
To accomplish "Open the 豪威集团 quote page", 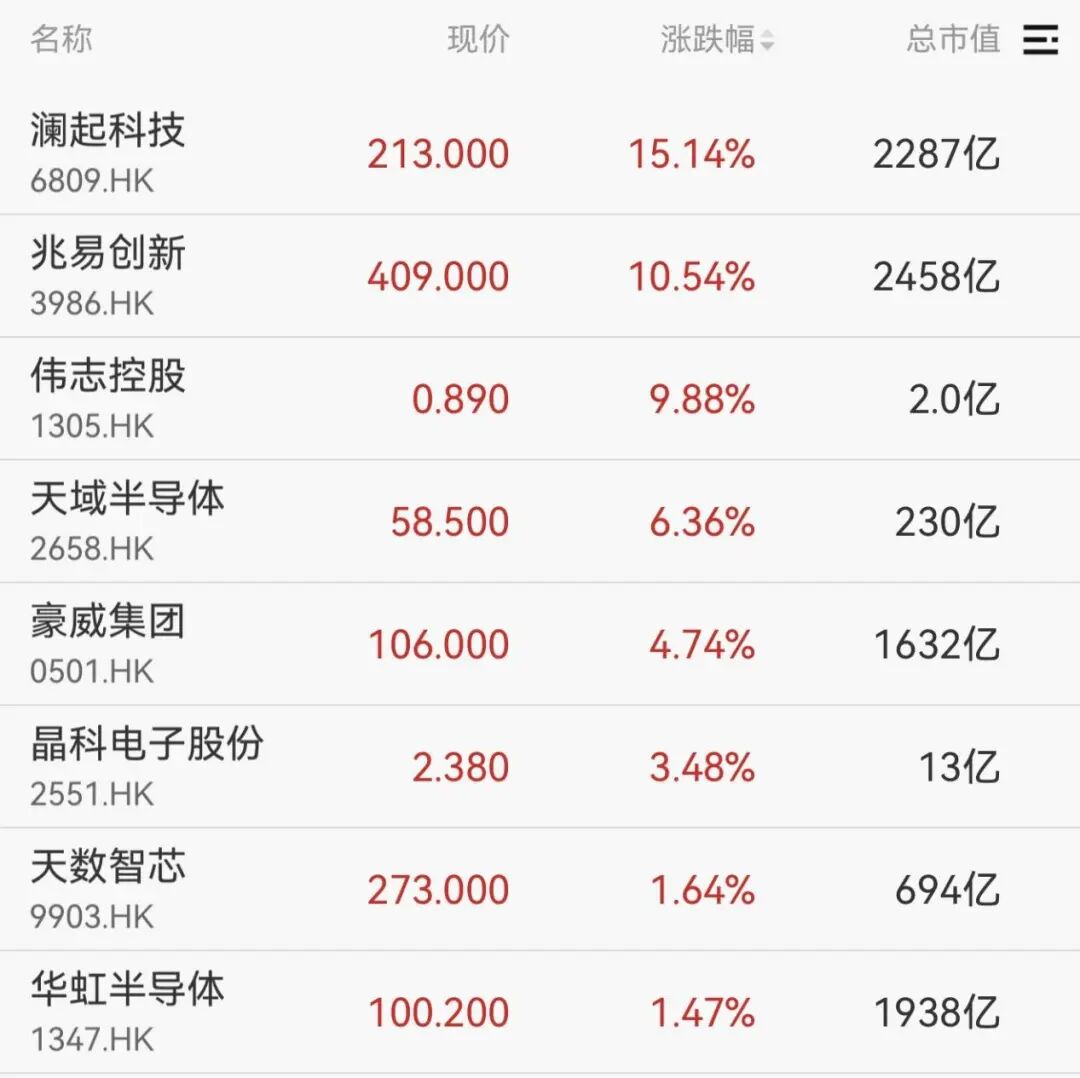I will tap(108, 622).
